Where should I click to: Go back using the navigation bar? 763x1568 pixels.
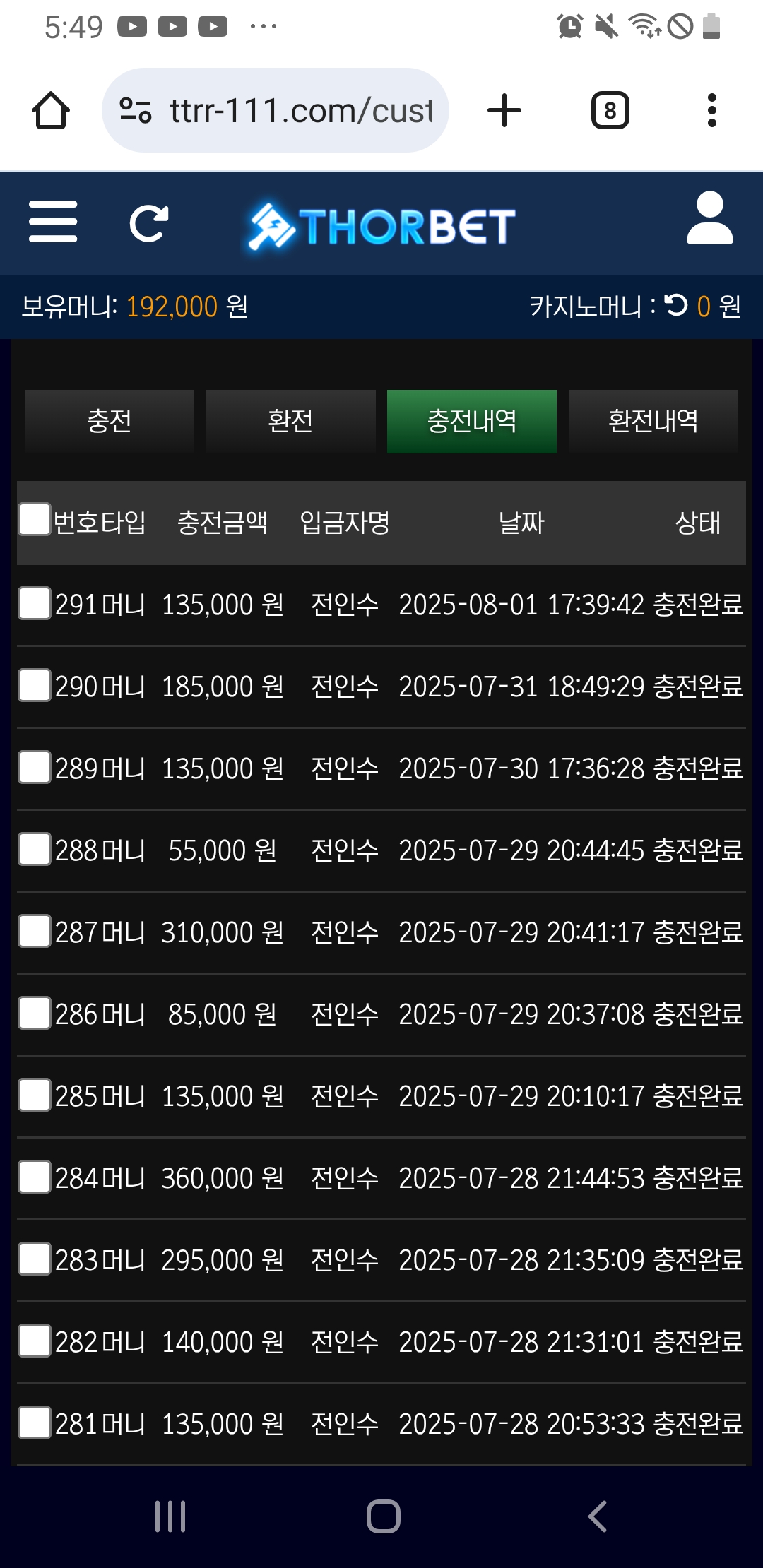point(598,1516)
